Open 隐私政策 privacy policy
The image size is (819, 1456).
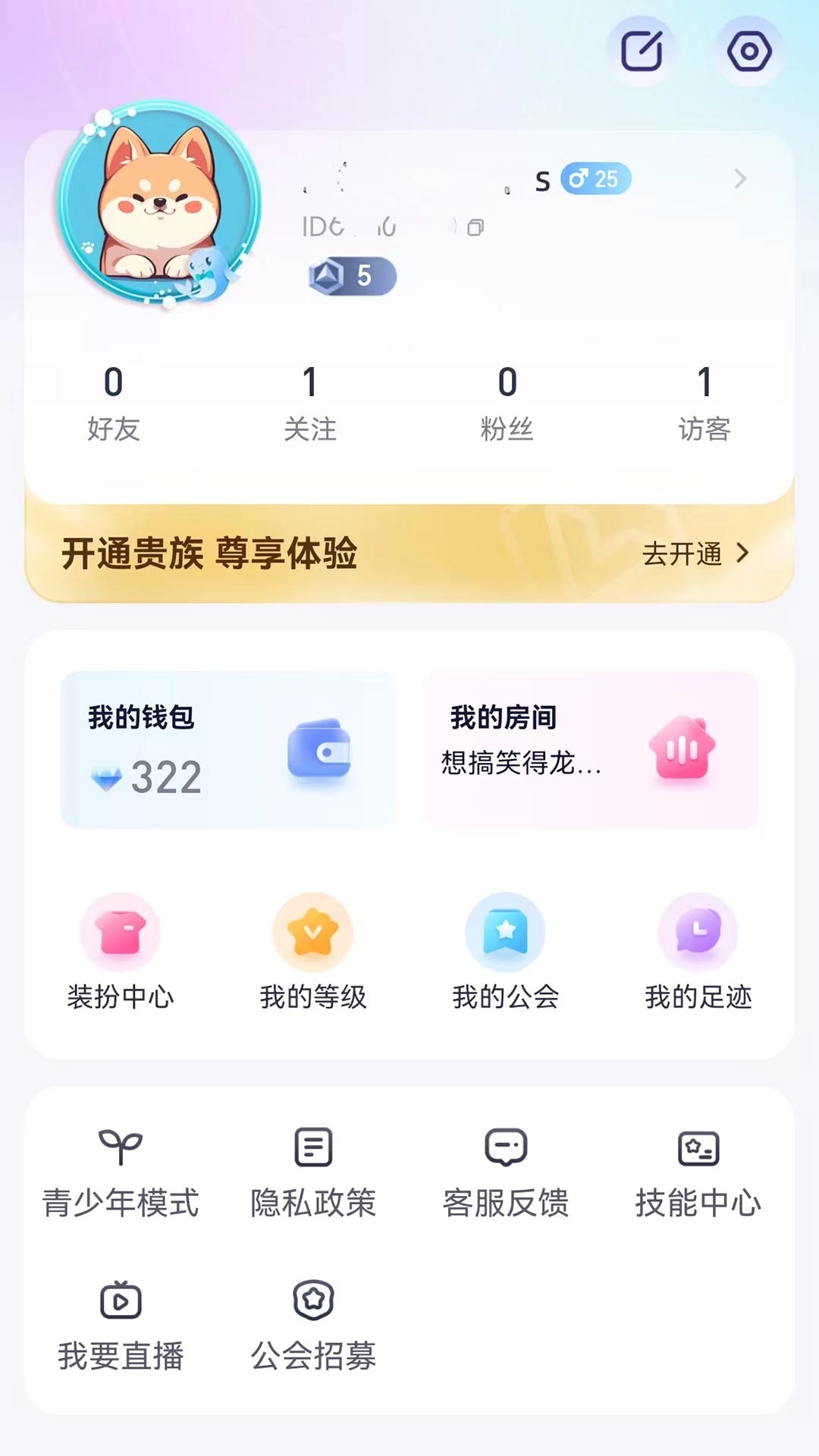pyautogui.click(x=314, y=1168)
